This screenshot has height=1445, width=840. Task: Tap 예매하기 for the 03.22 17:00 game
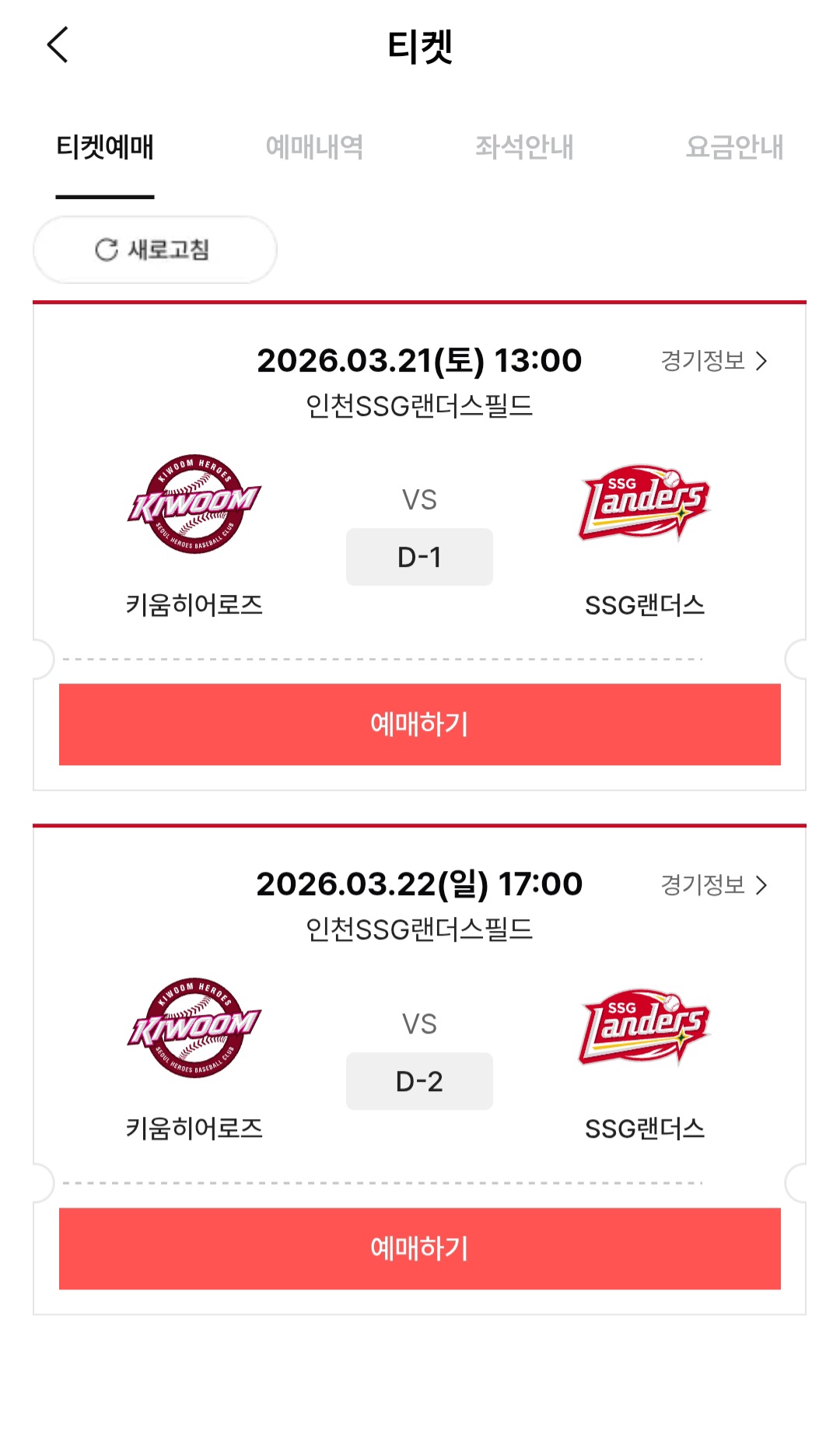[x=420, y=1248]
